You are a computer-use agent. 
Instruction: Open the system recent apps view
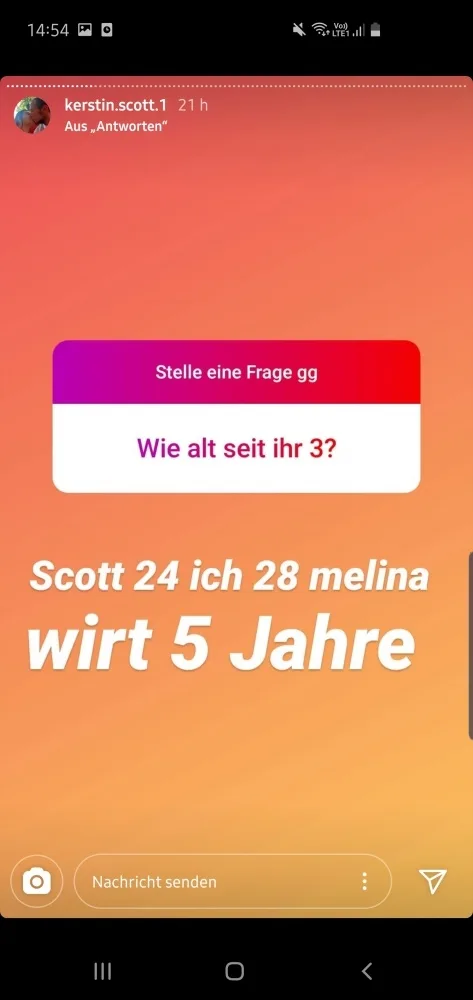click(x=103, y=971)
